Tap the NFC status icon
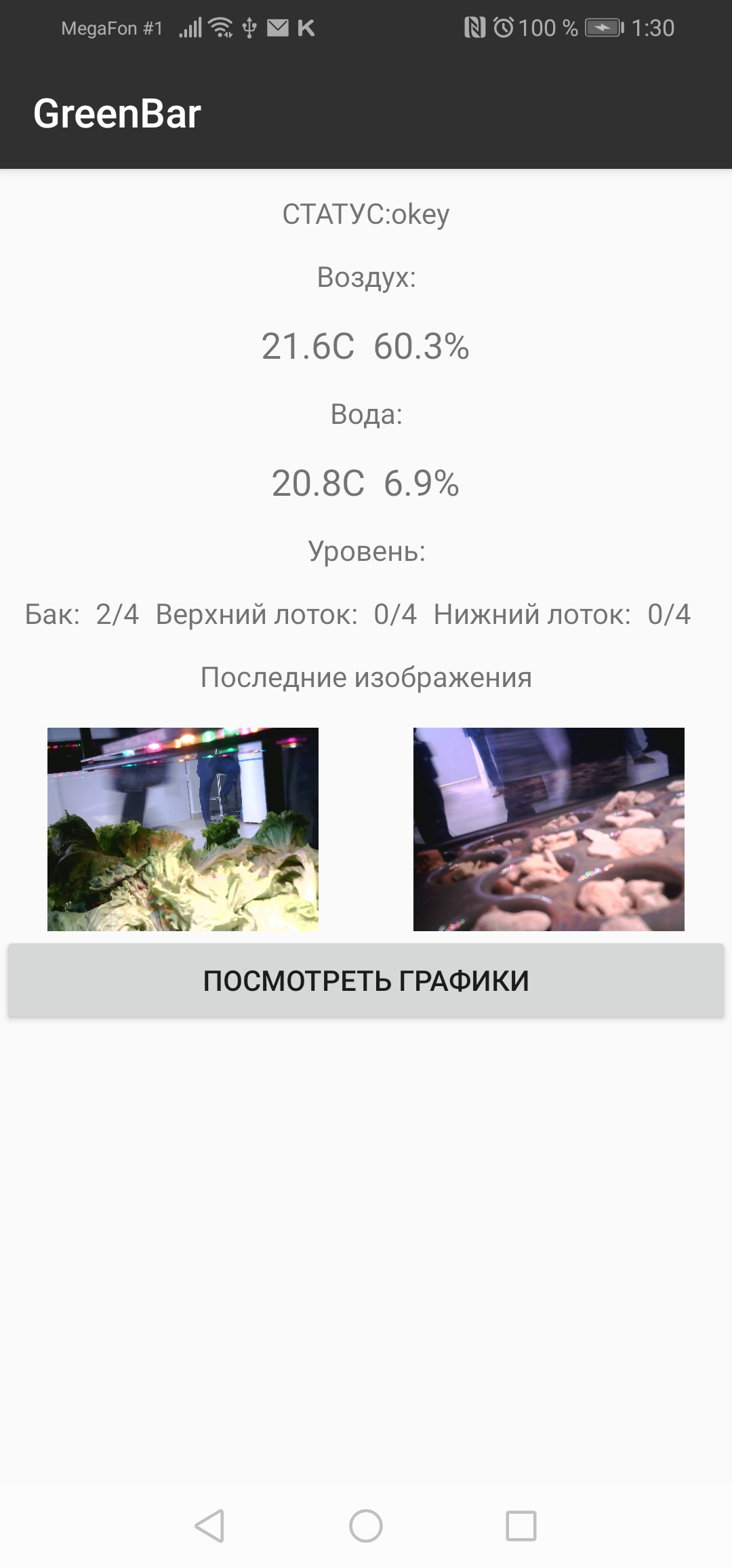The height and width of the screenshot is (1568, 732). (x=474, y=27)
